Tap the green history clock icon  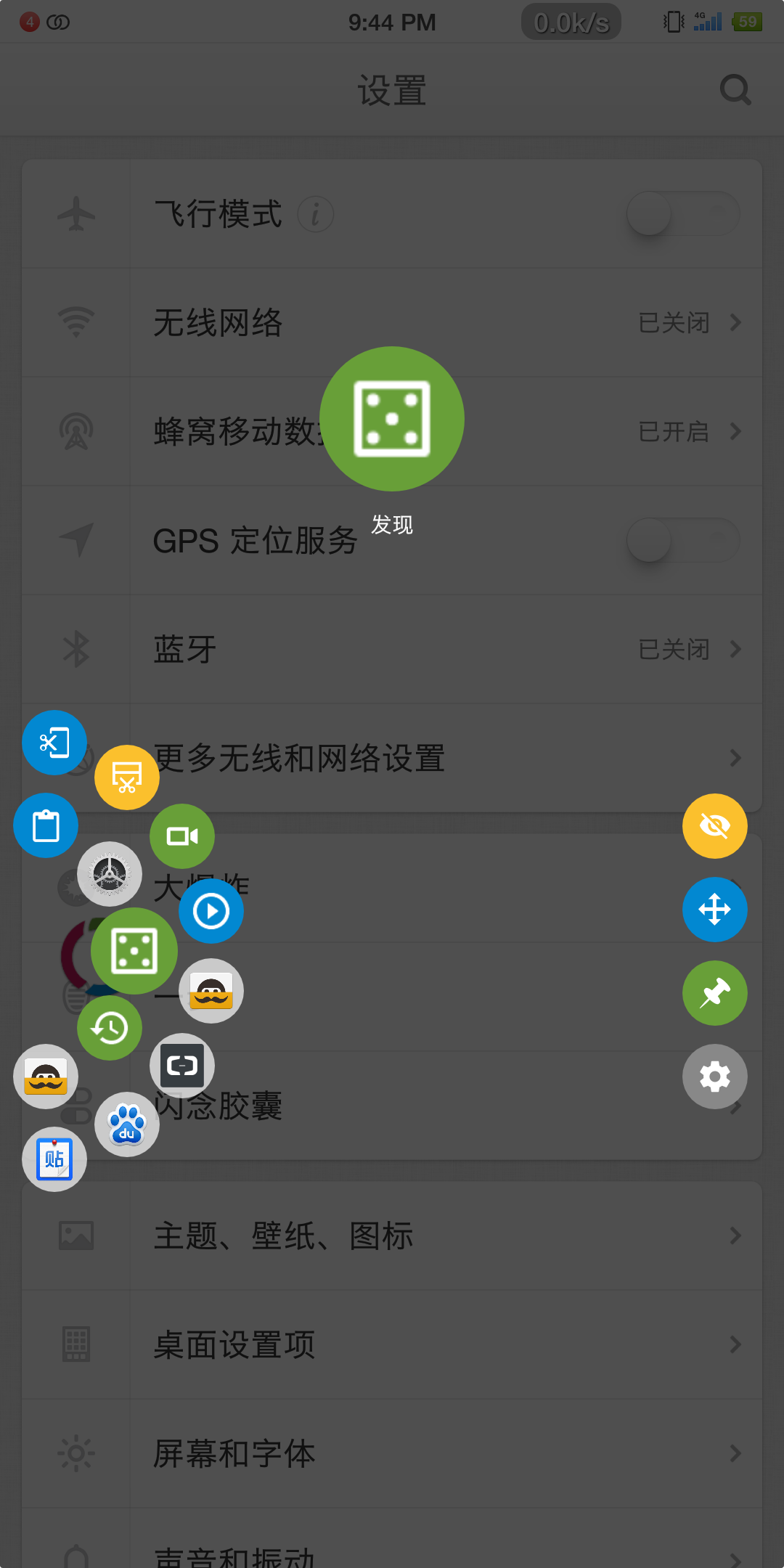tap(110, 1028)
